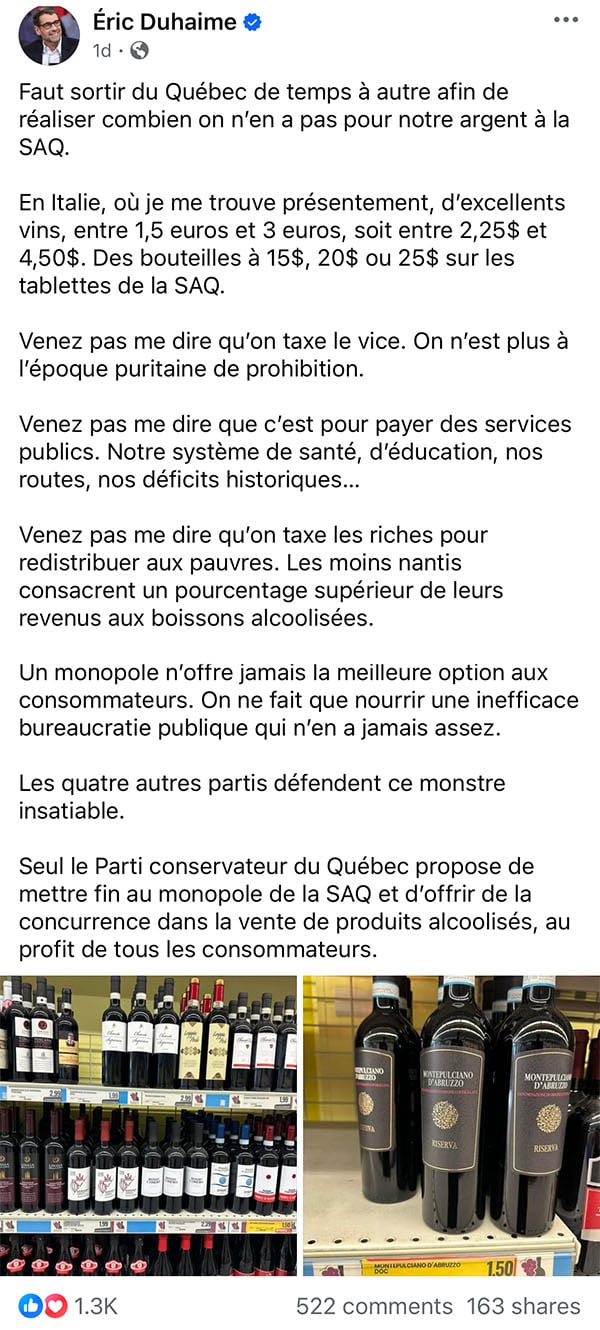Image resolution: width=600 pixels, height=1330 pixels.
Task: Open the 522 comments
Action: [x=374, y=1306]
